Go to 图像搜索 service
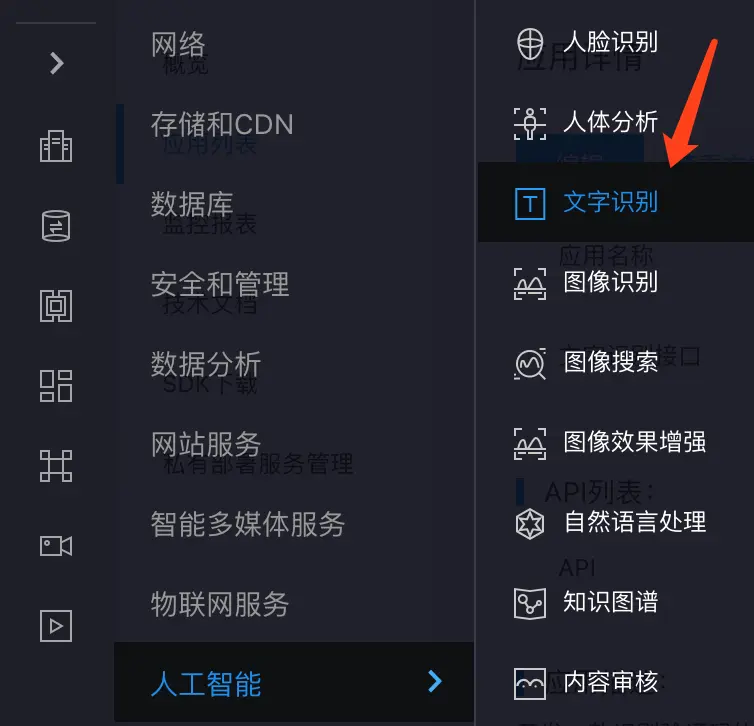This screenshot has width=754, height=726. 610,362
